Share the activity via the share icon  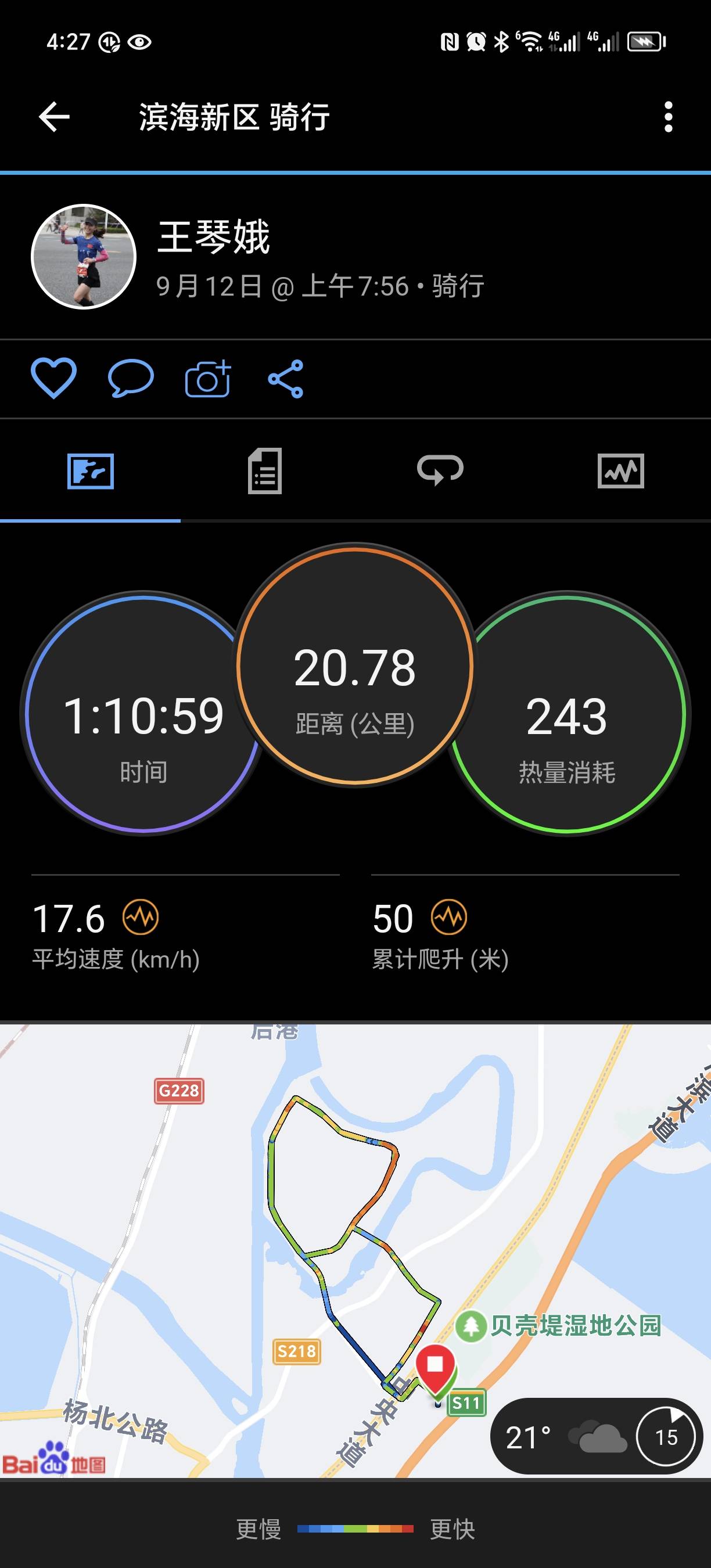[x=286, y=379]
